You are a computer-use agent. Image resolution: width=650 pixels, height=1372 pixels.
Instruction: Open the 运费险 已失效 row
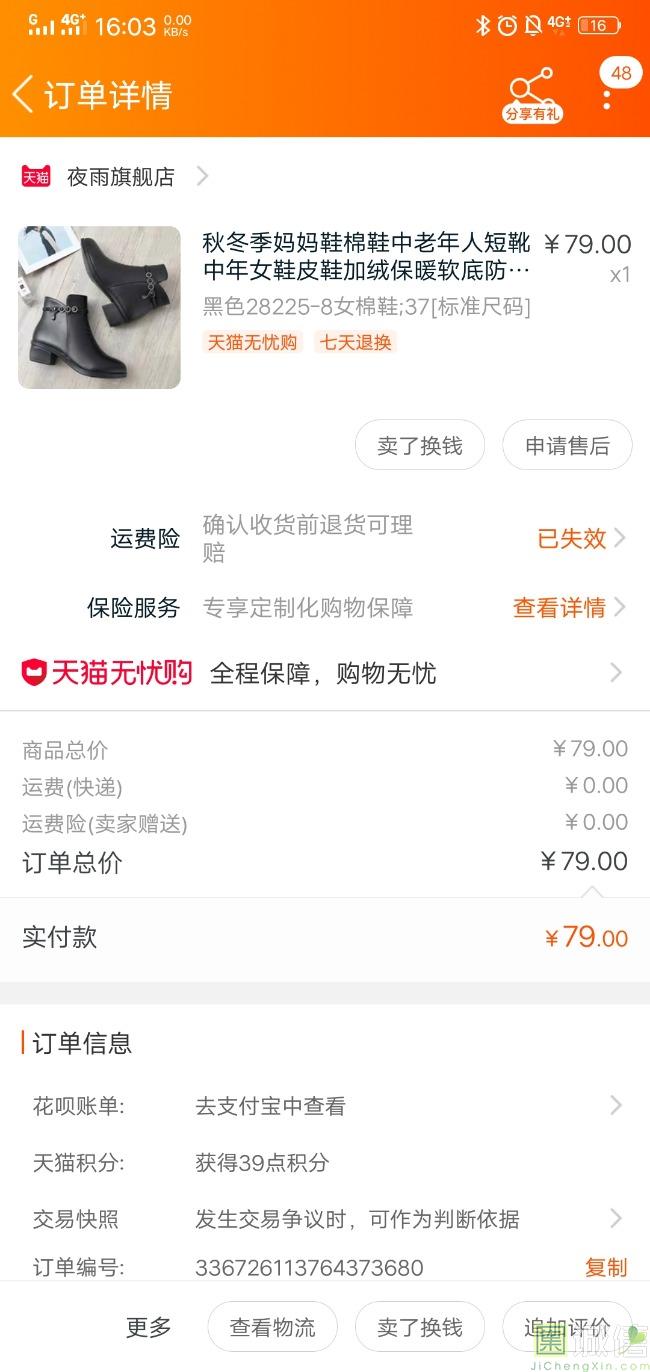(580, 538)
